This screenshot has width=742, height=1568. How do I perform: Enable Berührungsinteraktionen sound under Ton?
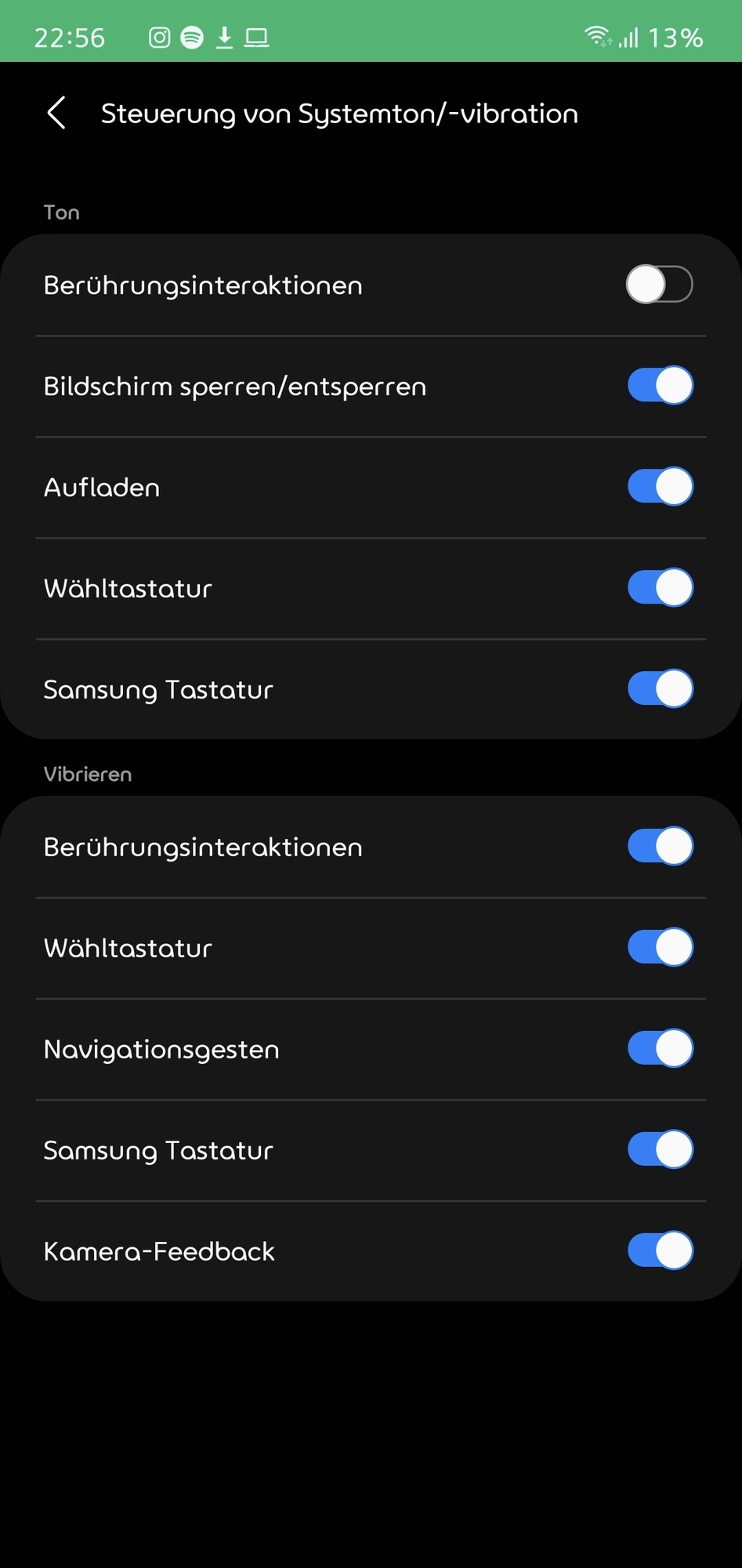[659, 285]
